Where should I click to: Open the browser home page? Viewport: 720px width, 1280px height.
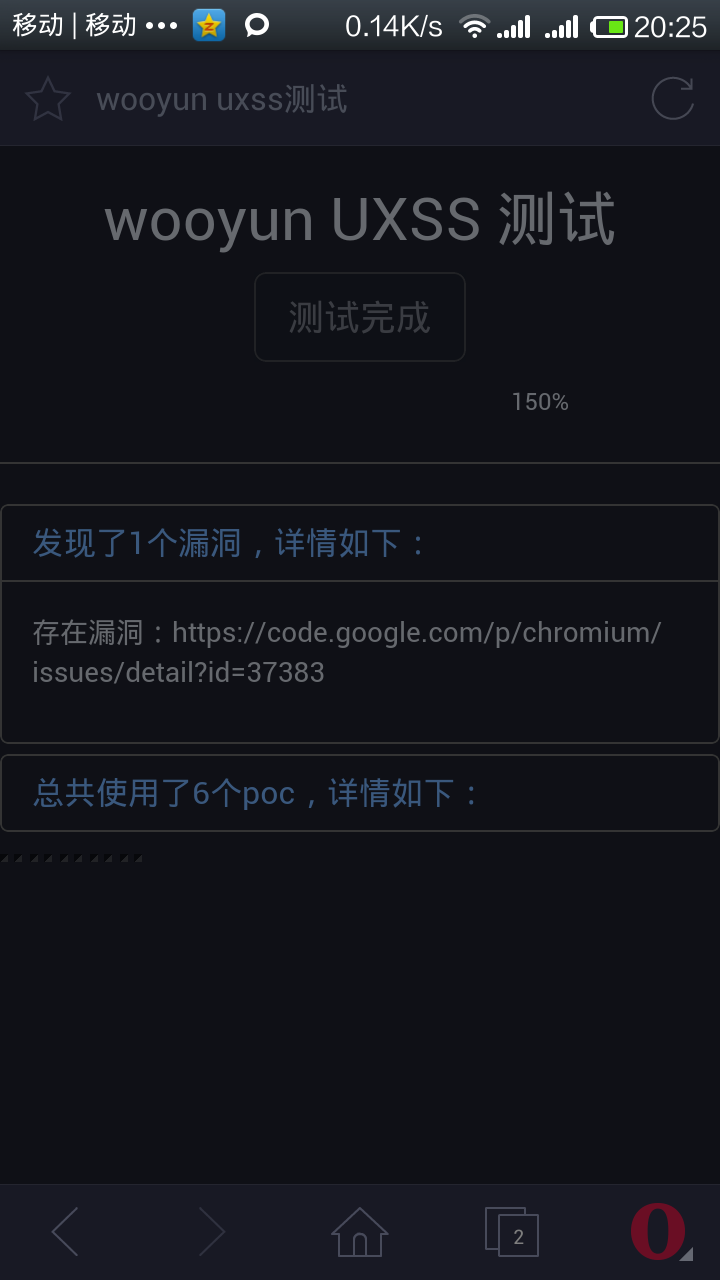[360, 1231]
